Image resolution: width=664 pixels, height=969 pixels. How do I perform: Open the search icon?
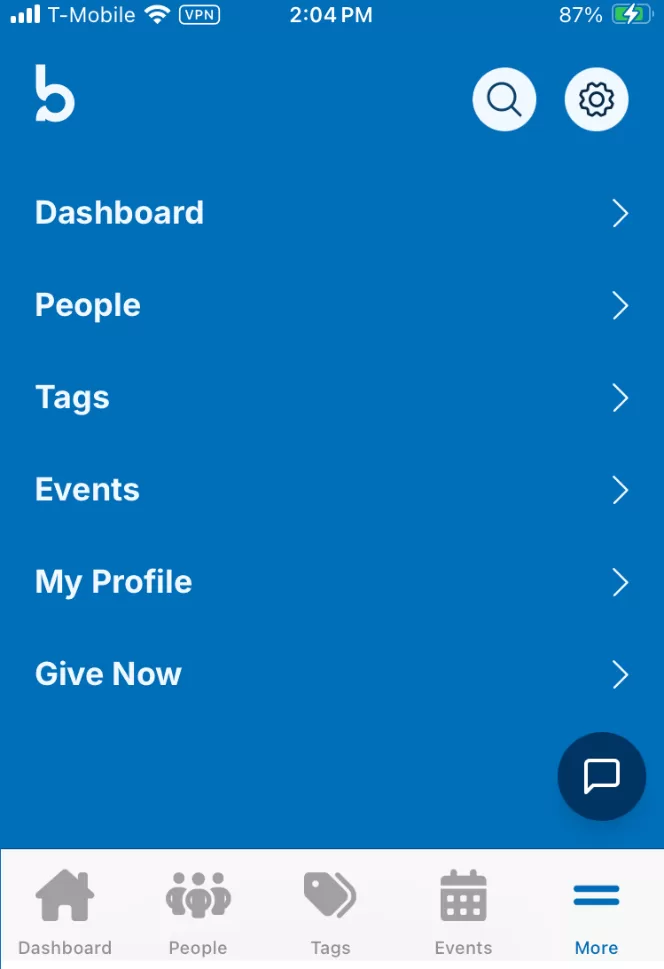[504, 99]
